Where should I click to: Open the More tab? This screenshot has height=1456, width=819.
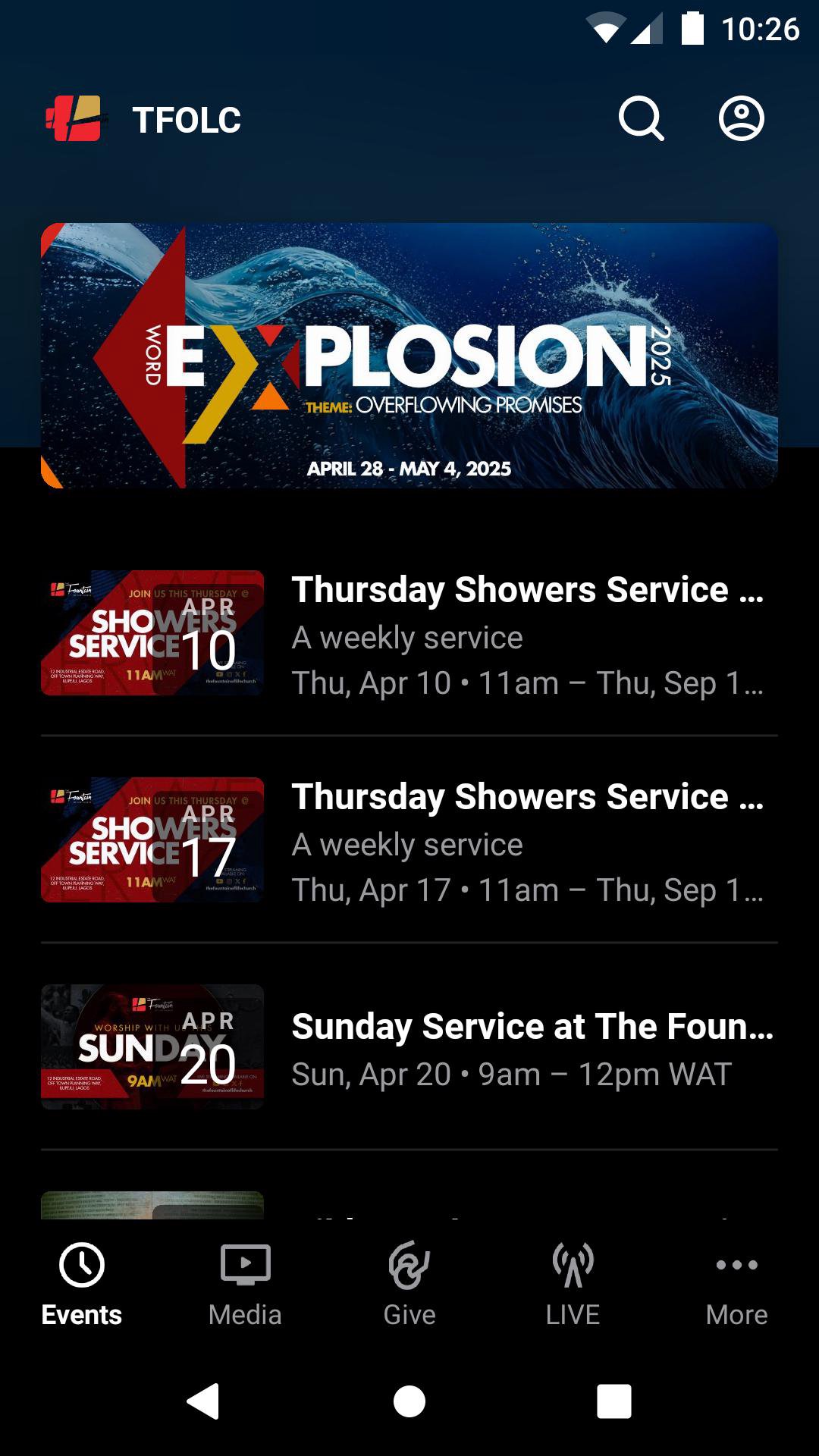(736, 1285)
